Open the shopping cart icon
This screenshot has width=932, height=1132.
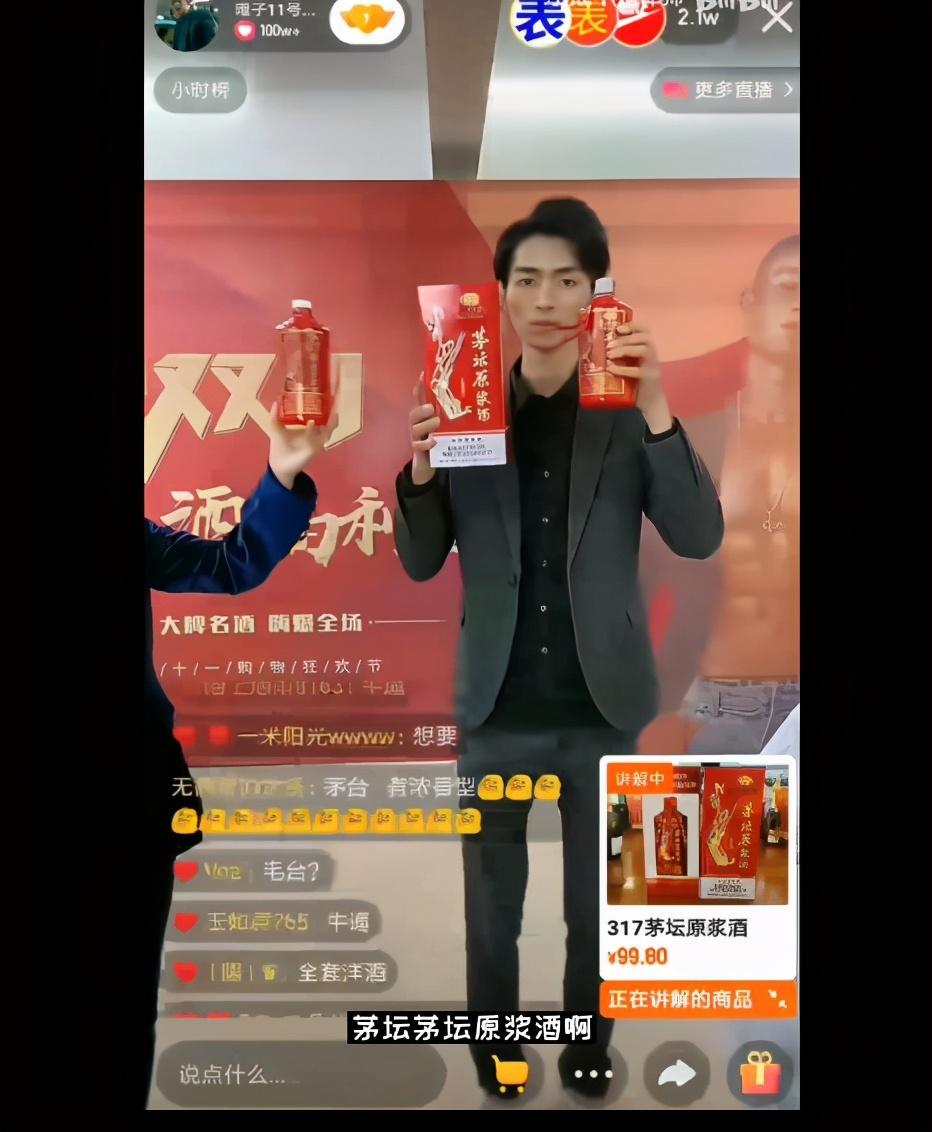point(509,1074)
